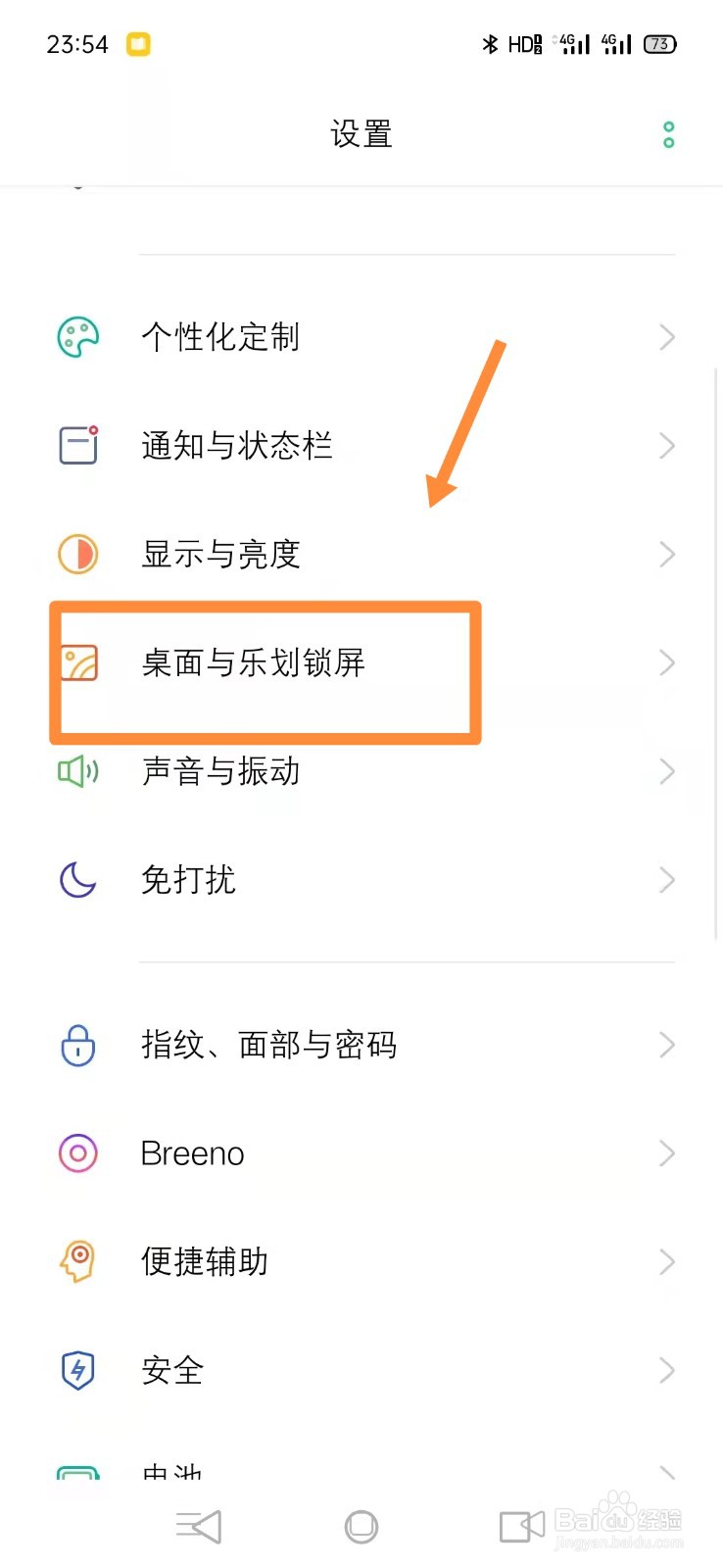Expand the 声音与振动 settings entry
723x1568 pixels.
coord(362,771)
